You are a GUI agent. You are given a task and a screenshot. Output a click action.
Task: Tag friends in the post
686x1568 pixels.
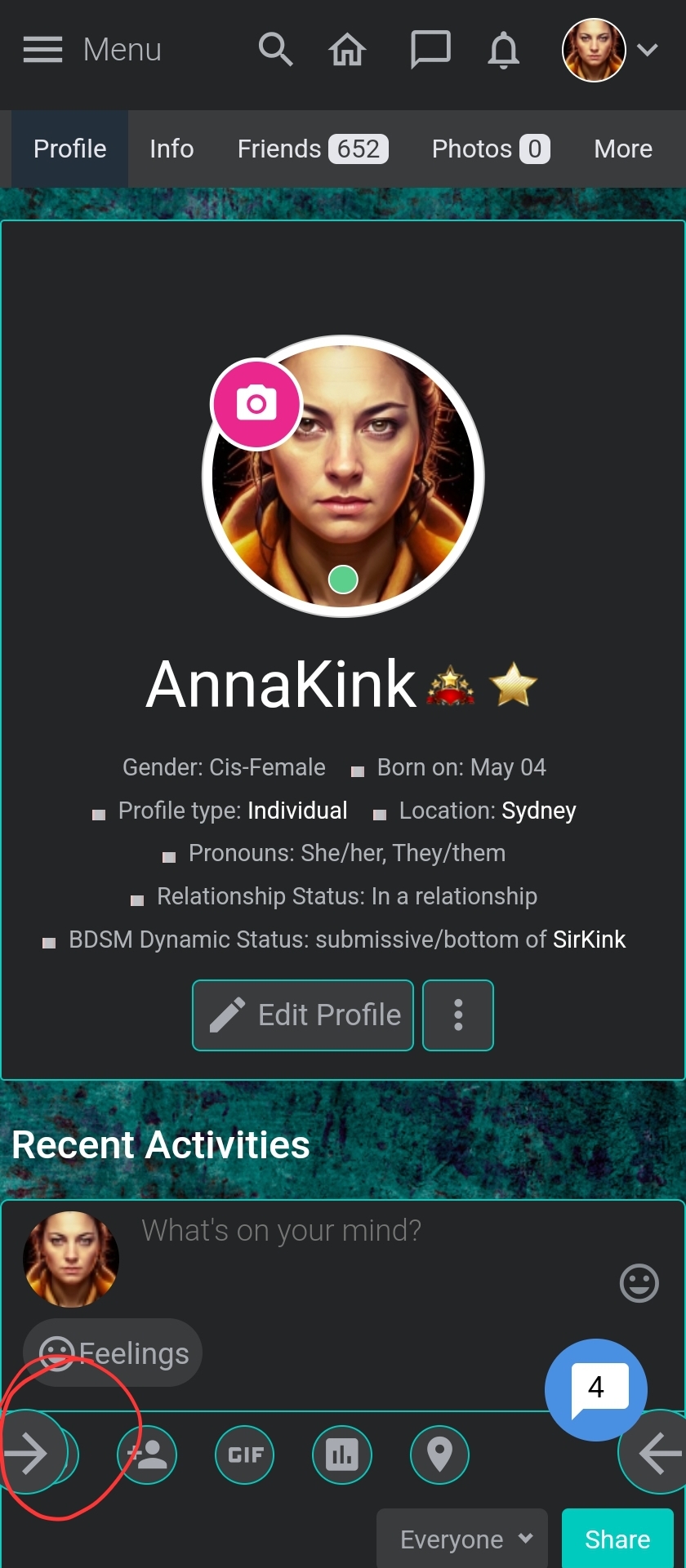[147, 1454]
